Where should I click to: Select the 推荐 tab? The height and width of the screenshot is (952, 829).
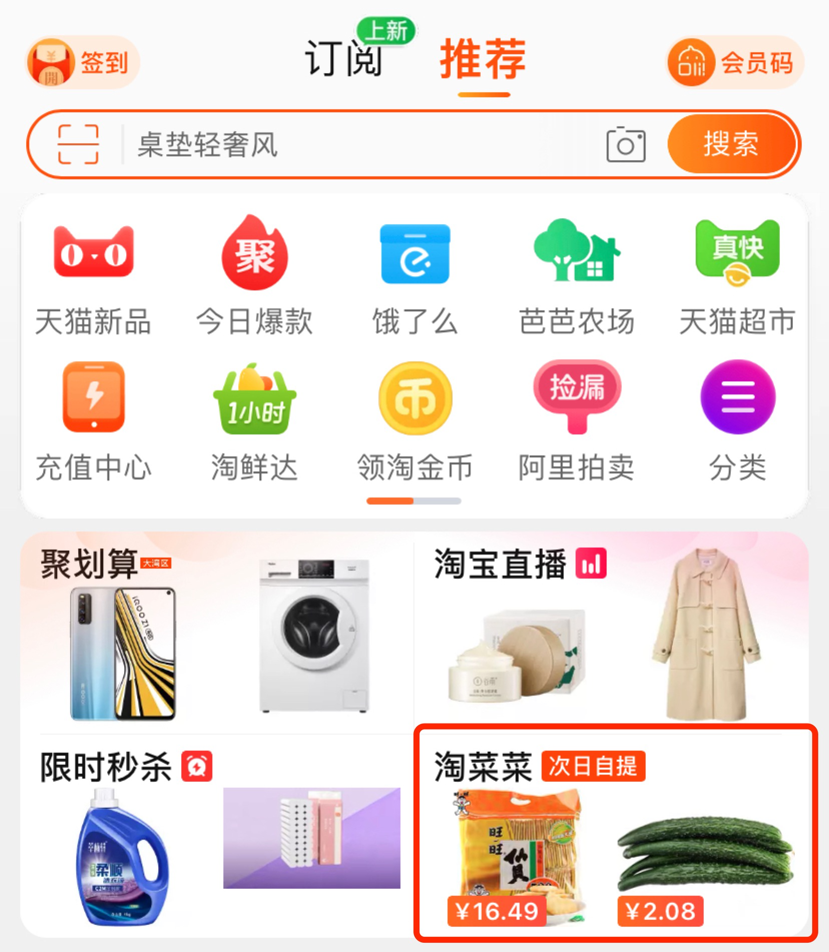(x=483, y=61)
